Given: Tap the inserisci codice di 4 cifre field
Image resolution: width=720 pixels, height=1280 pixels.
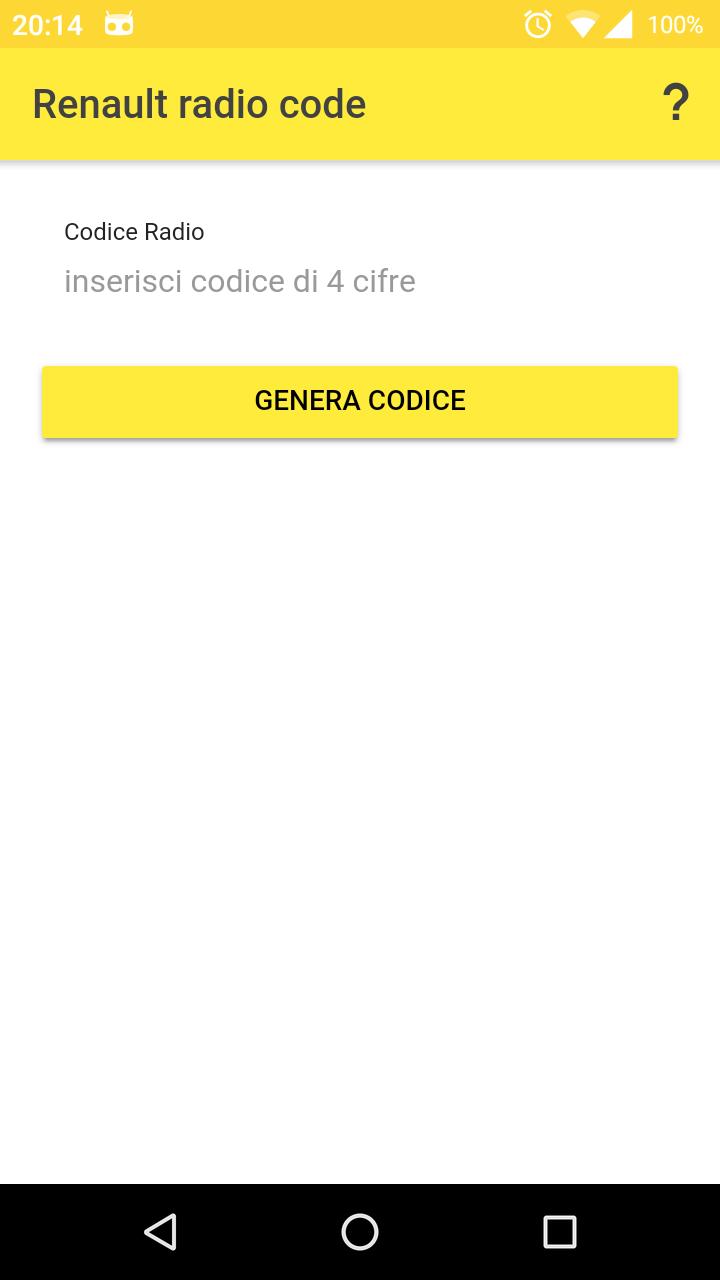Looking at the screenshot, I should (x=240, y=281).
